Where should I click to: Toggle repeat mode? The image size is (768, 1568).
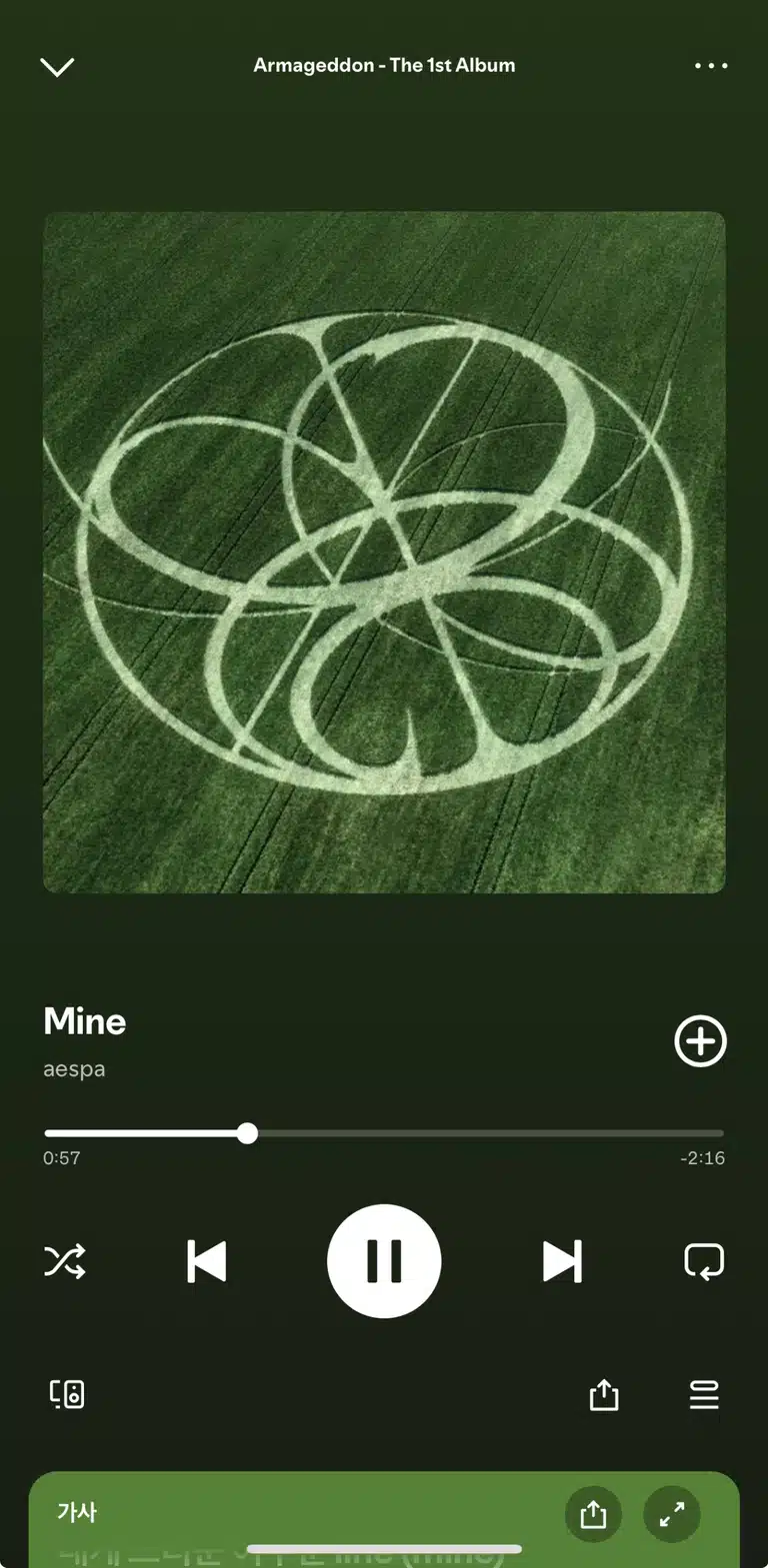[x=704, y=1261]
